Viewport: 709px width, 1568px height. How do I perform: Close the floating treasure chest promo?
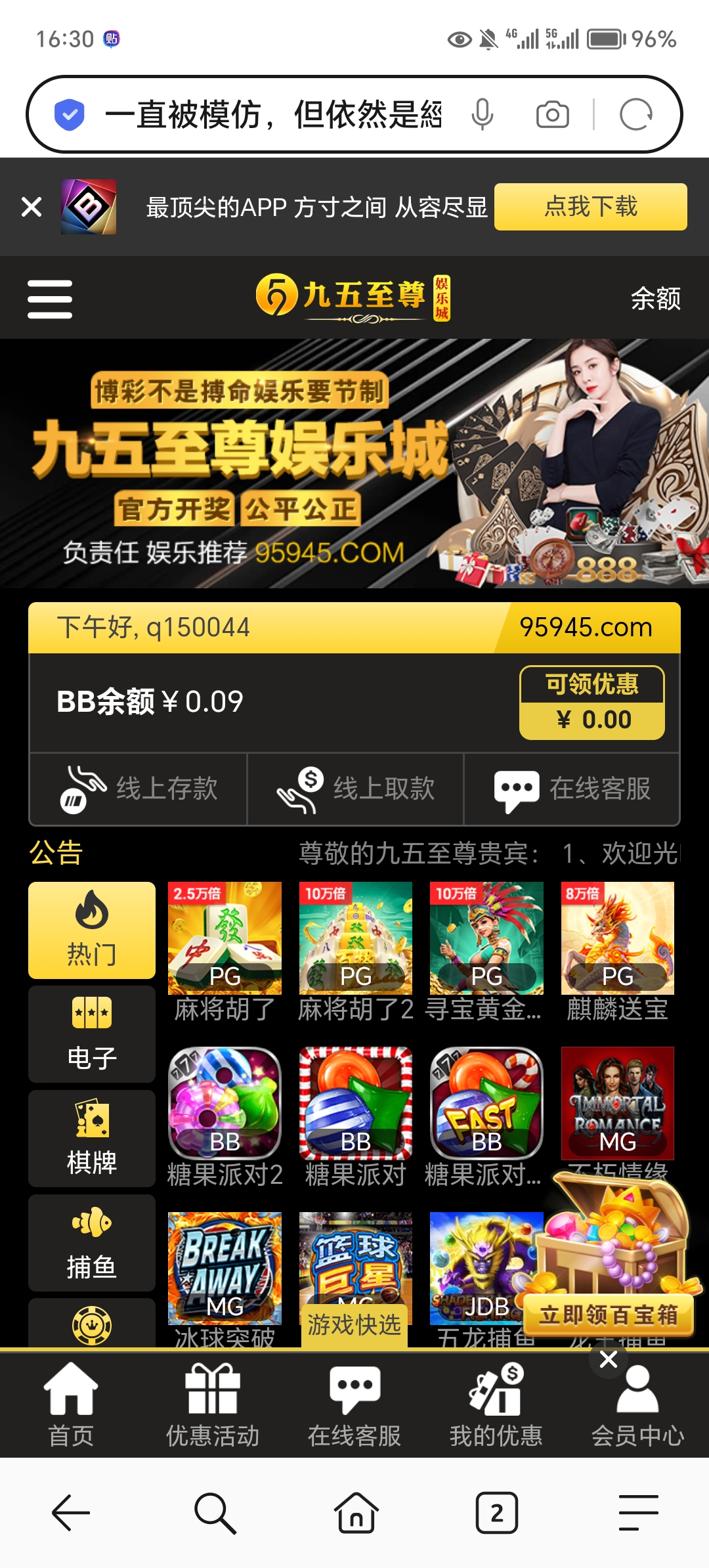pos(609,1359)
